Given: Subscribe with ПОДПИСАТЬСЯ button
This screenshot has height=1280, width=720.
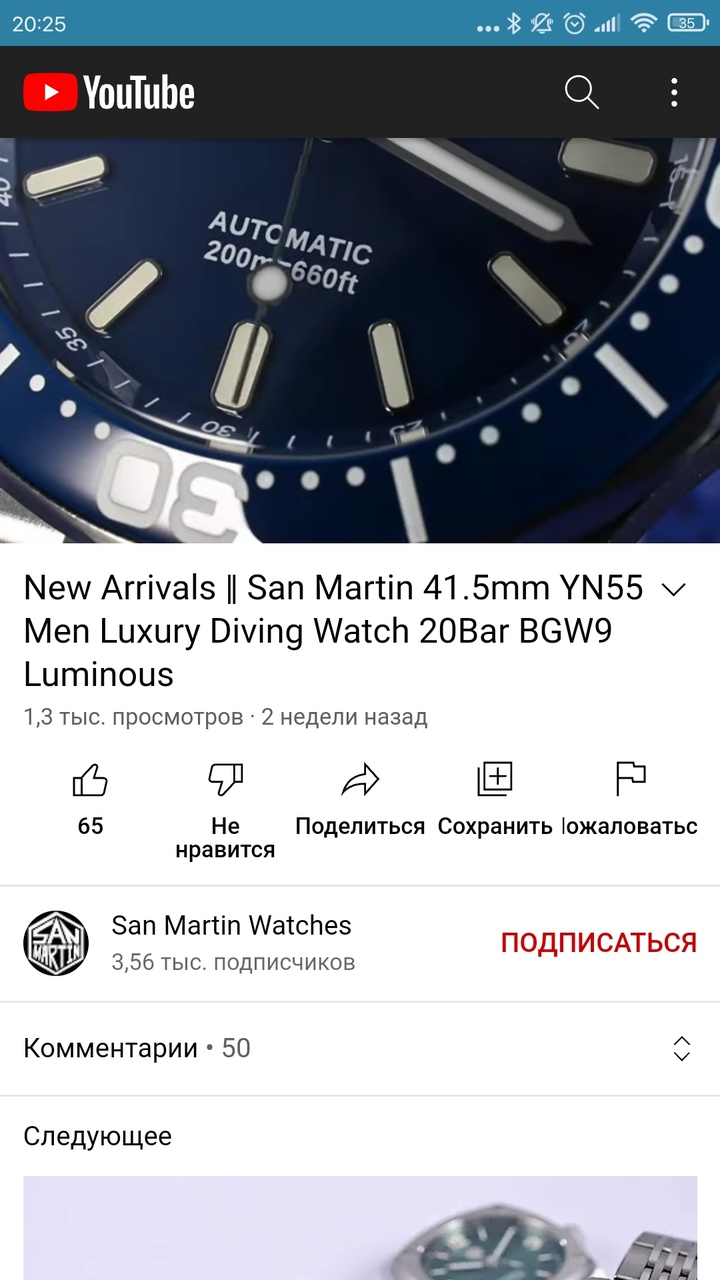Looking at the screenshot, I should point(598,942).
